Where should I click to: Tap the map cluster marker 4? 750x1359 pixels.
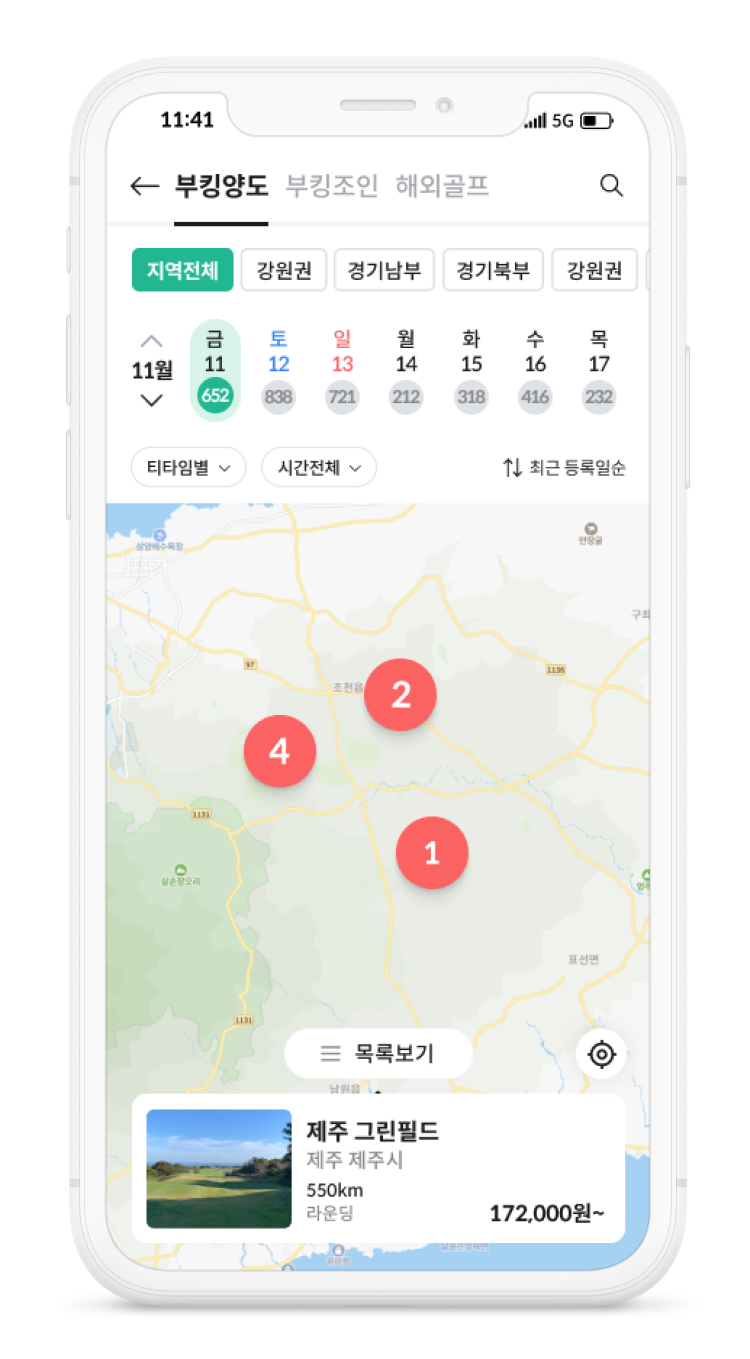tap(280, 751)
